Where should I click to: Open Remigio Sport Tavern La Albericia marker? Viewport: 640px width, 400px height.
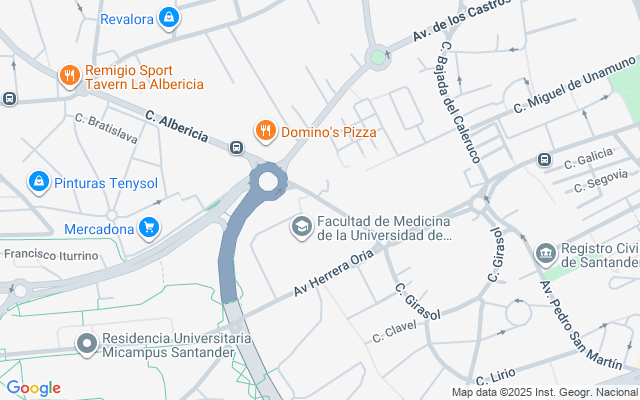tap(69, 74)
